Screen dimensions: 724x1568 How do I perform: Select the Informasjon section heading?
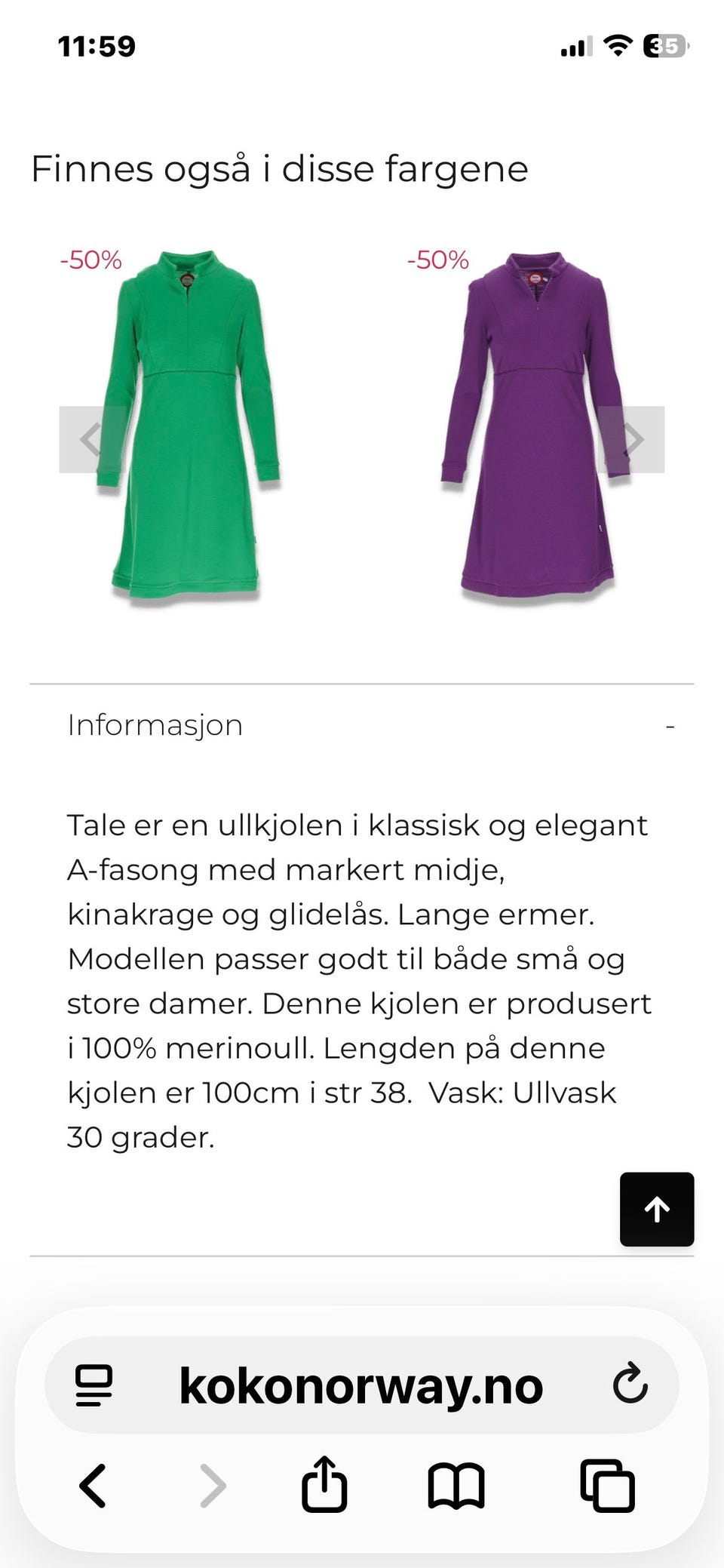154,724
